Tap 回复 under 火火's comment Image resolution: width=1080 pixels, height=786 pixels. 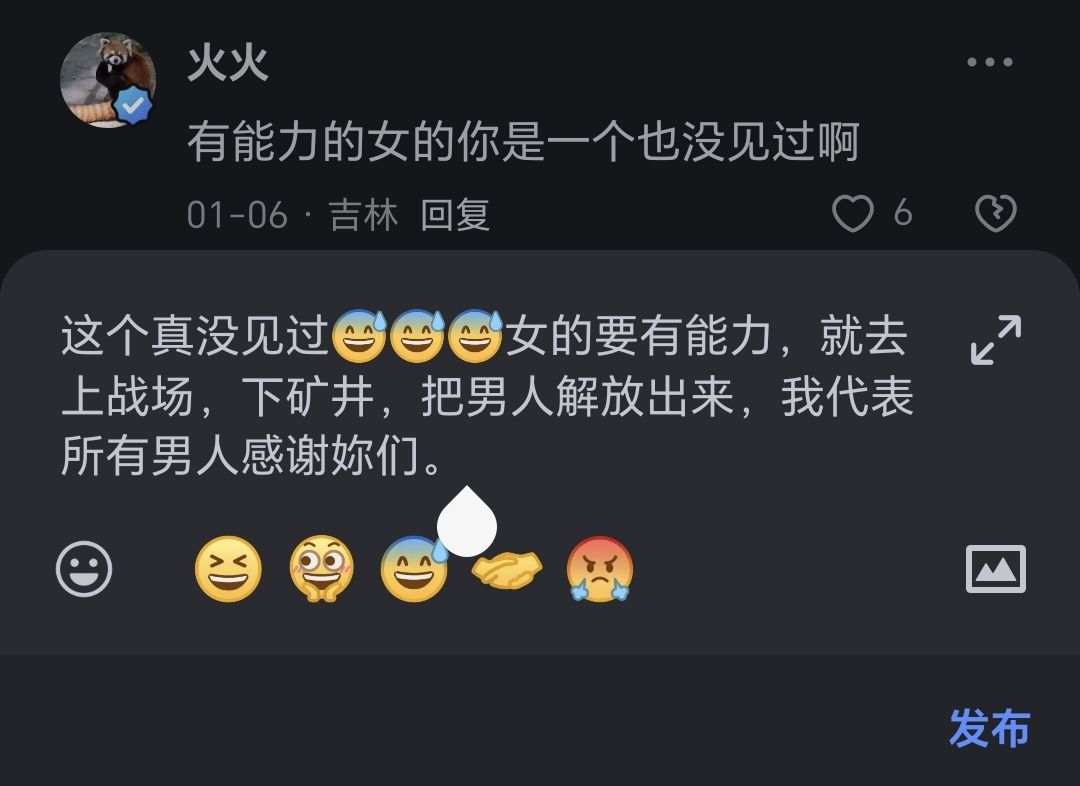[x=455, y=214]
